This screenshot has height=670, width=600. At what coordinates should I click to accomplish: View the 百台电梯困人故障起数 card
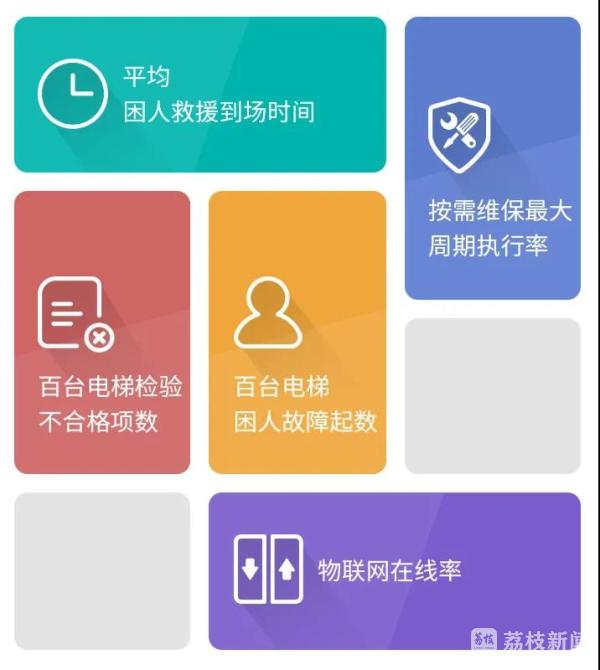pyautogui.click(x=297, y=332)
